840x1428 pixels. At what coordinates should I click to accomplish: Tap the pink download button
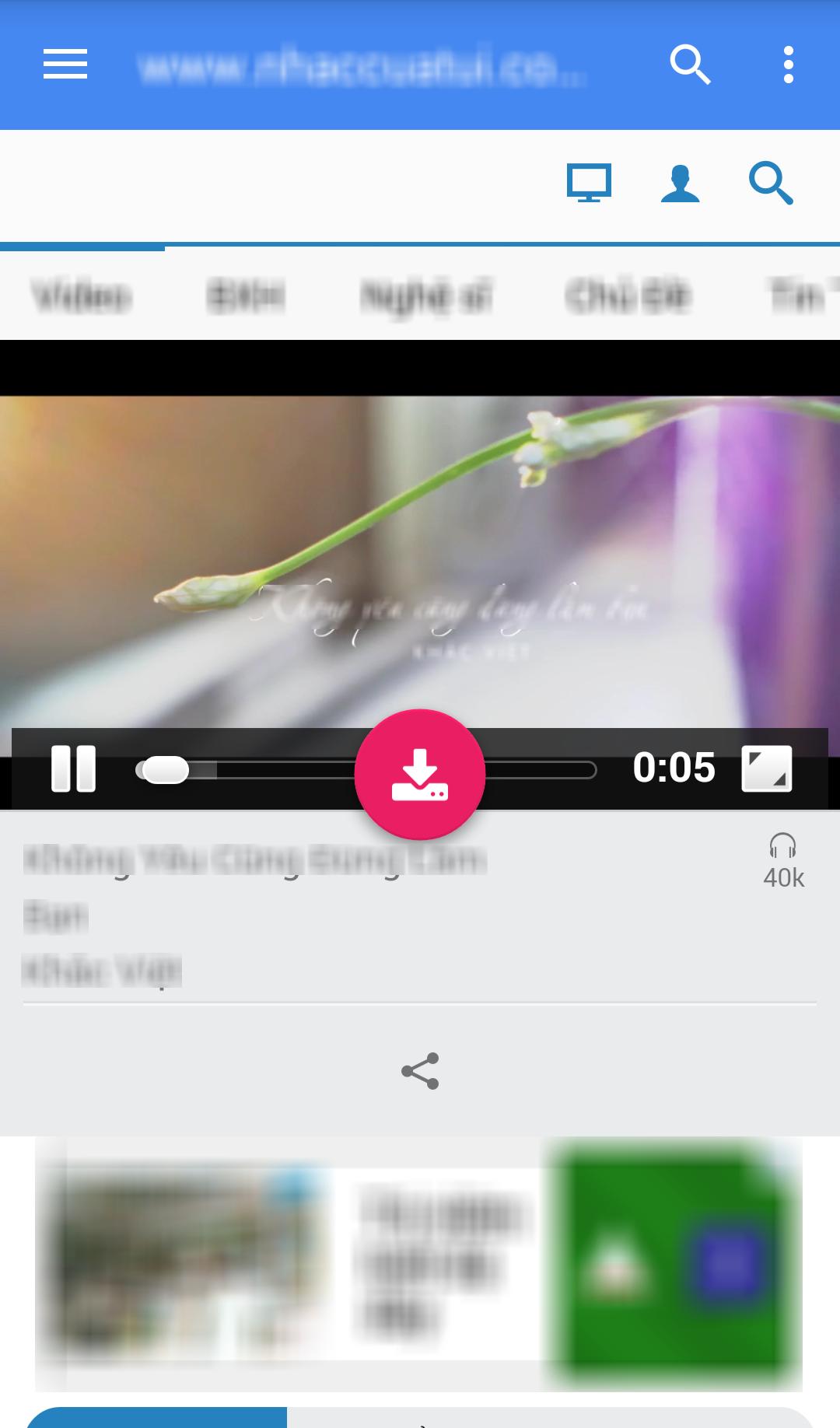[420, 775]
